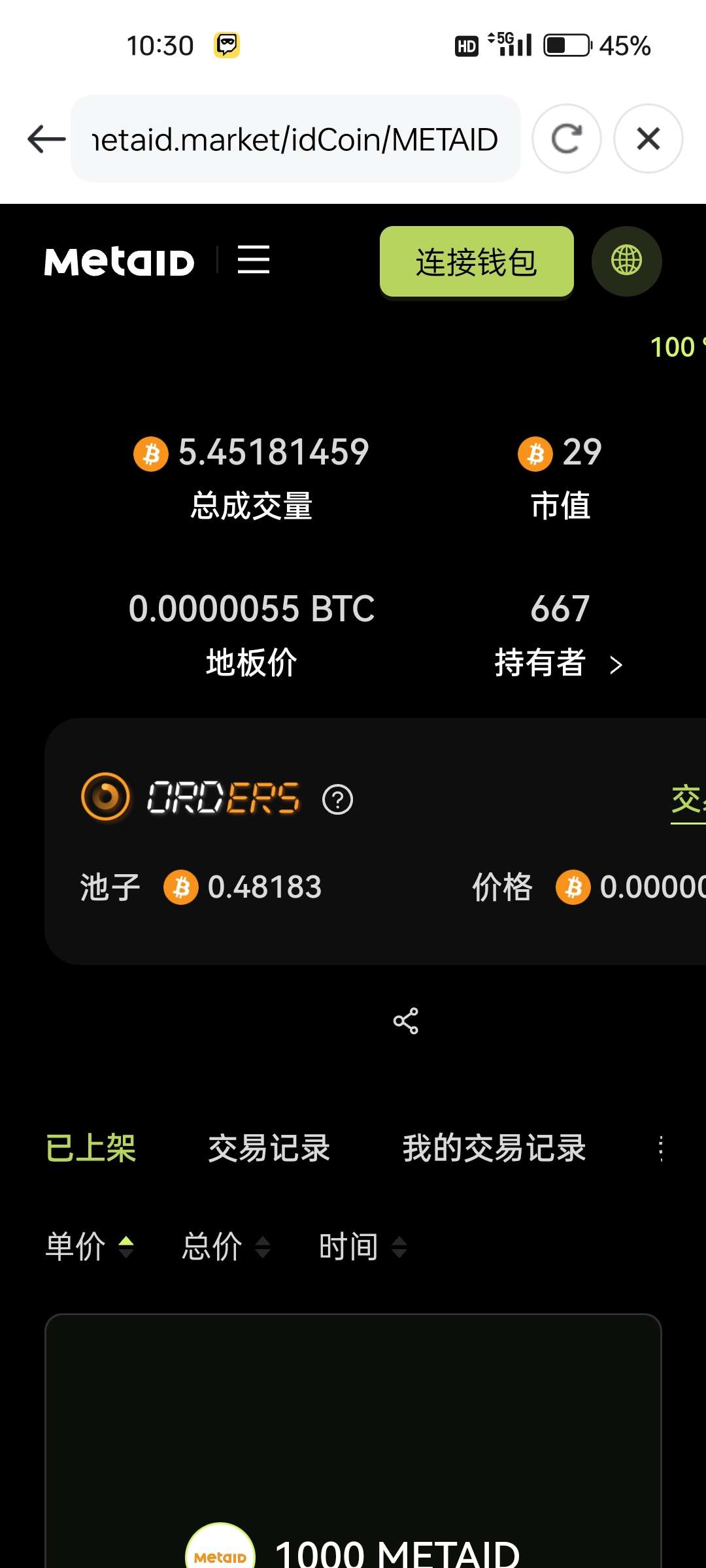This screenshot has width=706, height=1568.
Task: Switch to 我的交易记录 tab
Action: 494,1149
